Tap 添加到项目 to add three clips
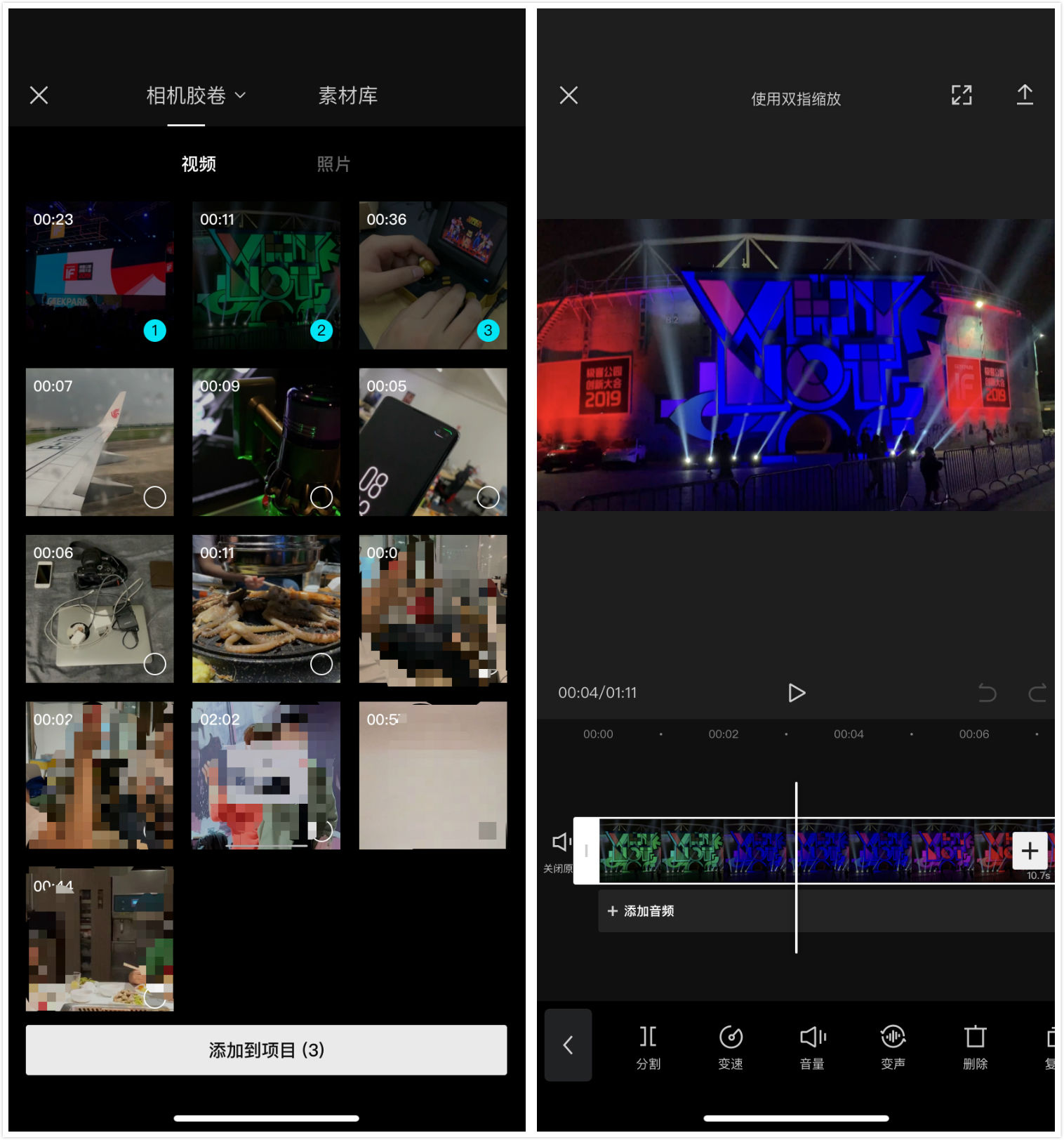This screenshot has width=1064, height=1140. (266, 1049)
